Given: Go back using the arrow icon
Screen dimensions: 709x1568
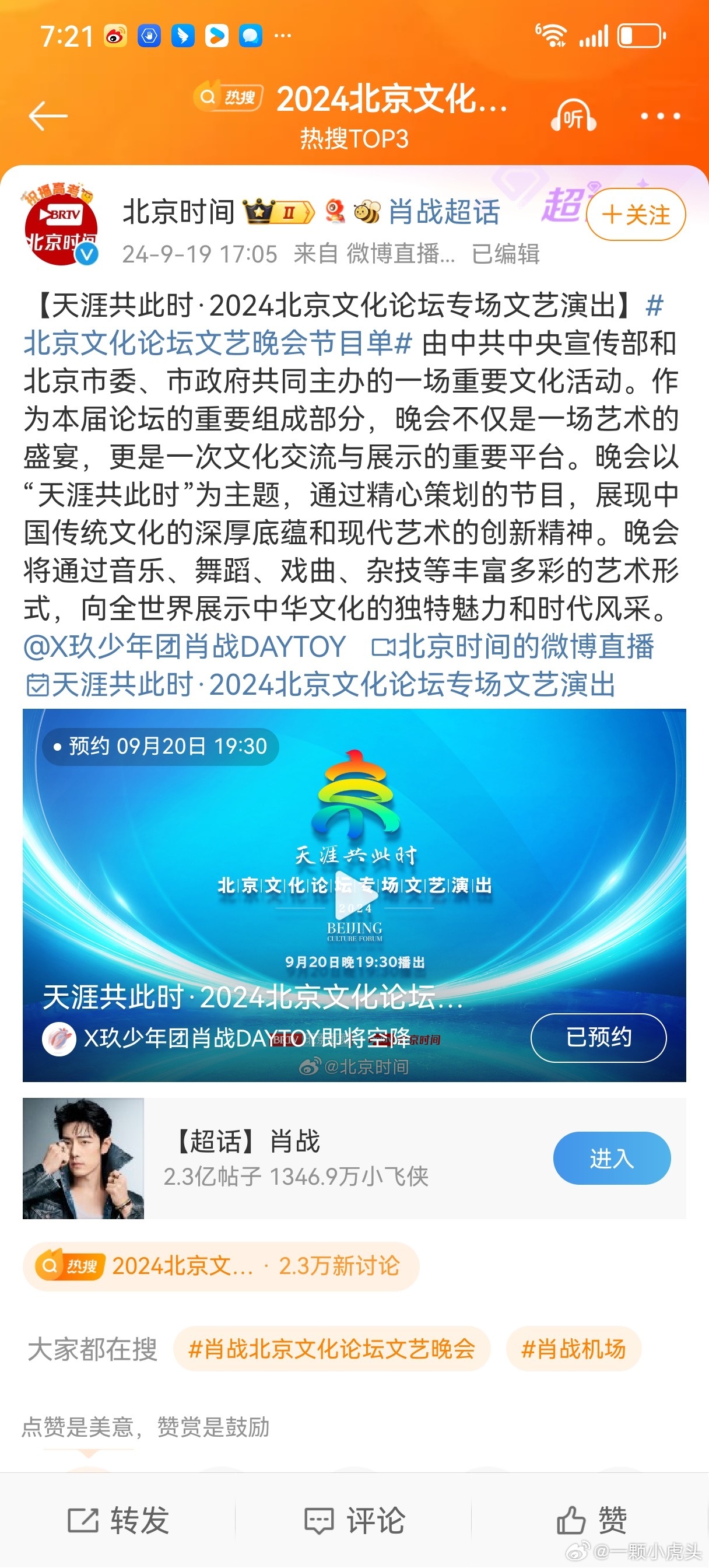Looking at the screenshot, I should [47, 116].
